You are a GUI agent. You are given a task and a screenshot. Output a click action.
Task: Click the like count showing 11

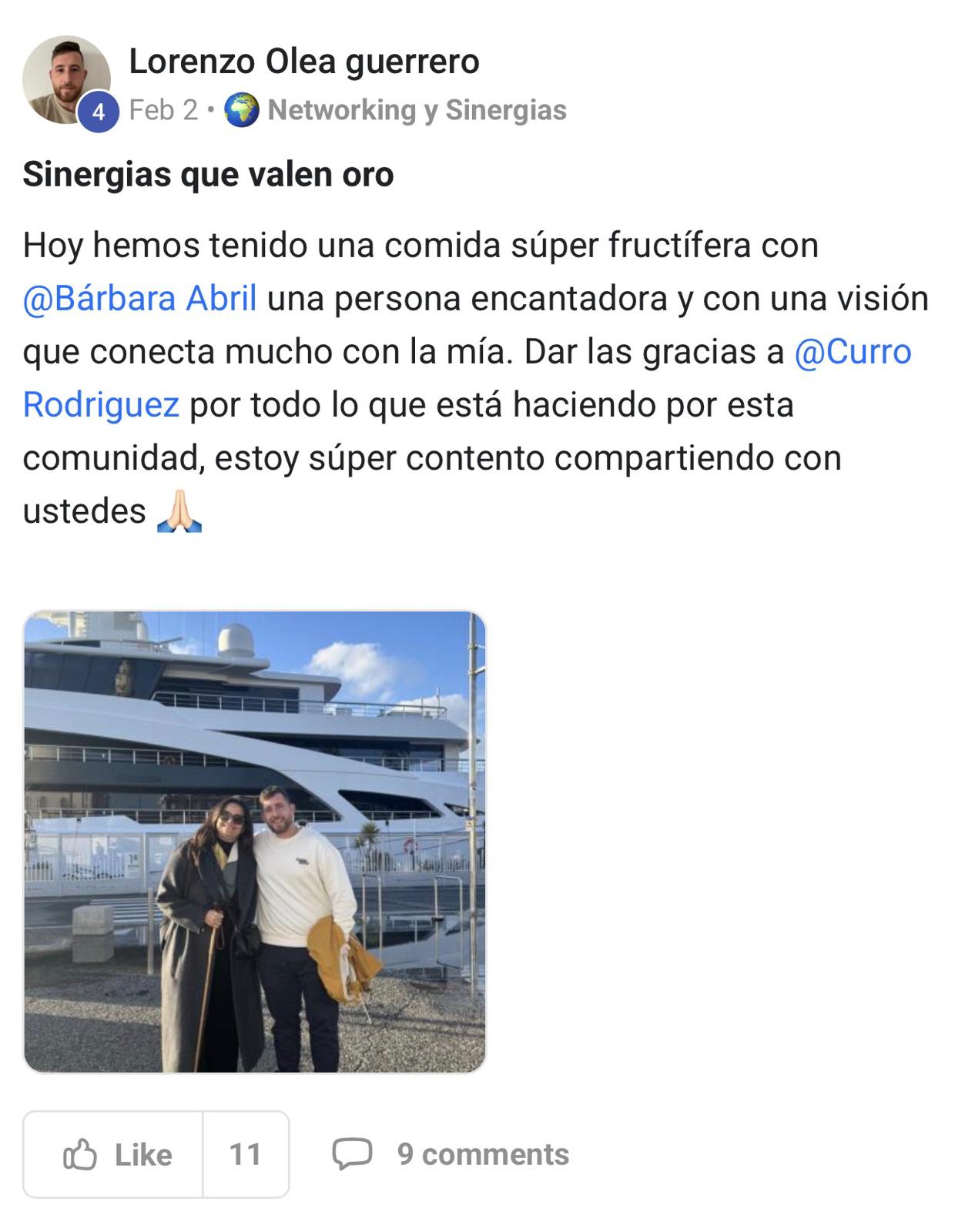pyautogui.click(x=245, y=1153)
